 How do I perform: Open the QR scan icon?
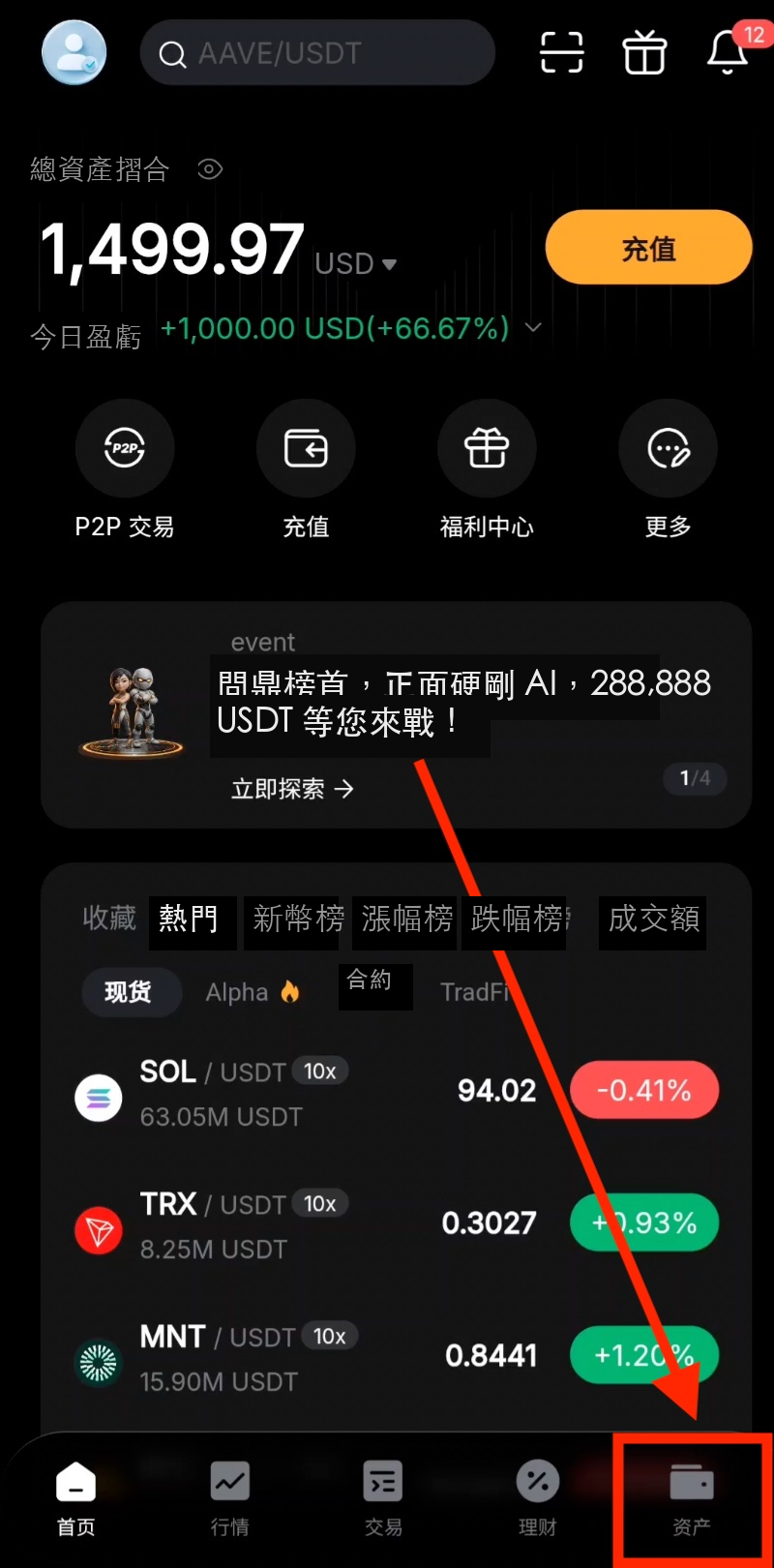click(561, 52)
